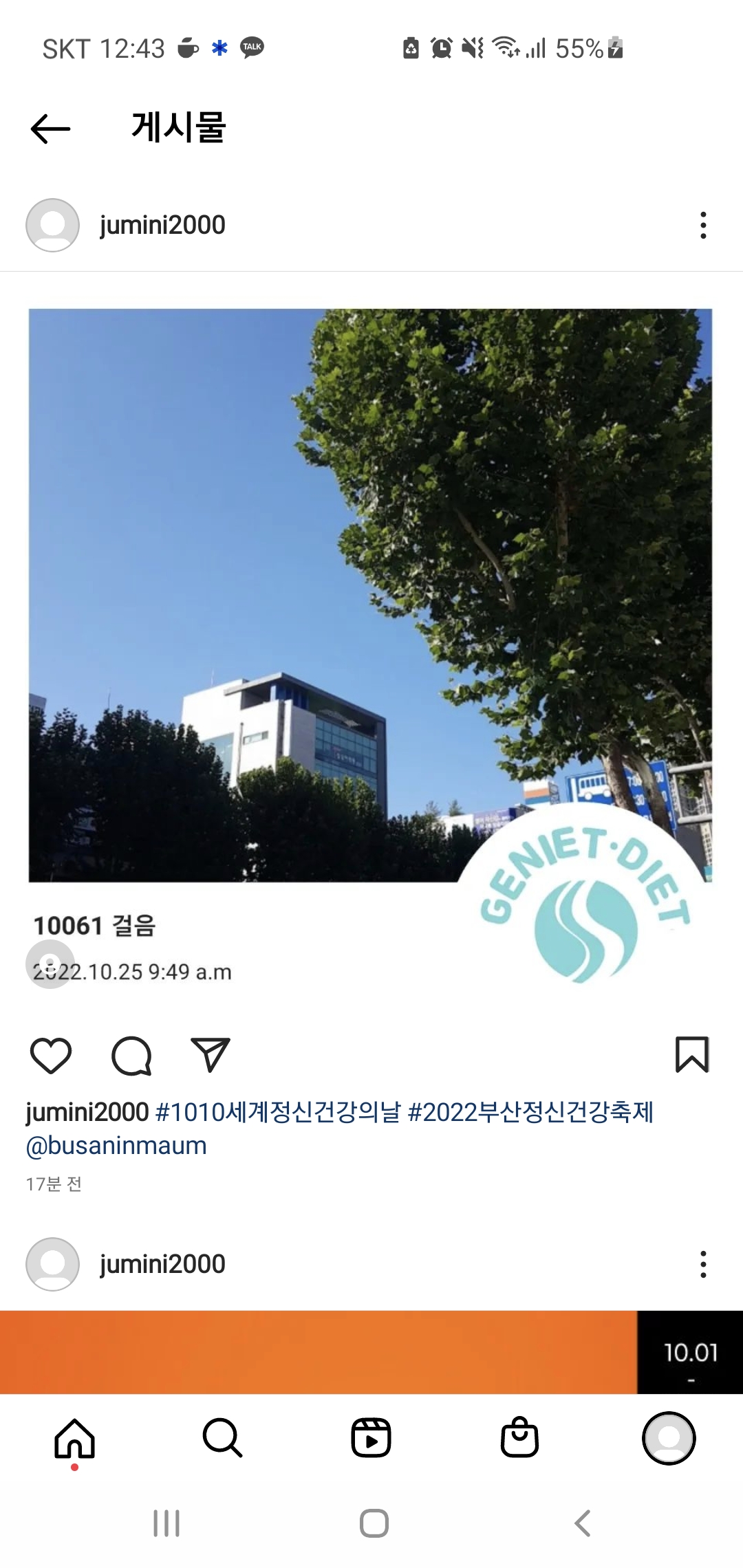Go back from the 게시물 screen
This screenshot has height=1568, width=743.
[x=51, y=129]
